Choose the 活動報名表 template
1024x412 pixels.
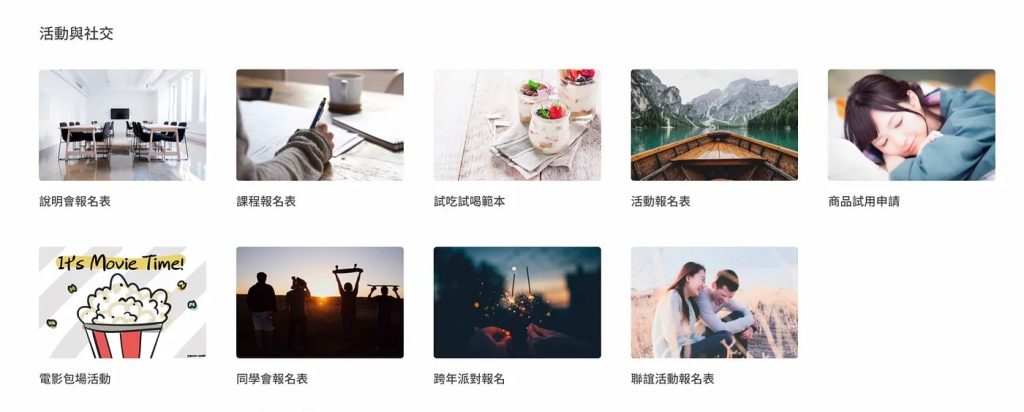click(x=714, y=125)
